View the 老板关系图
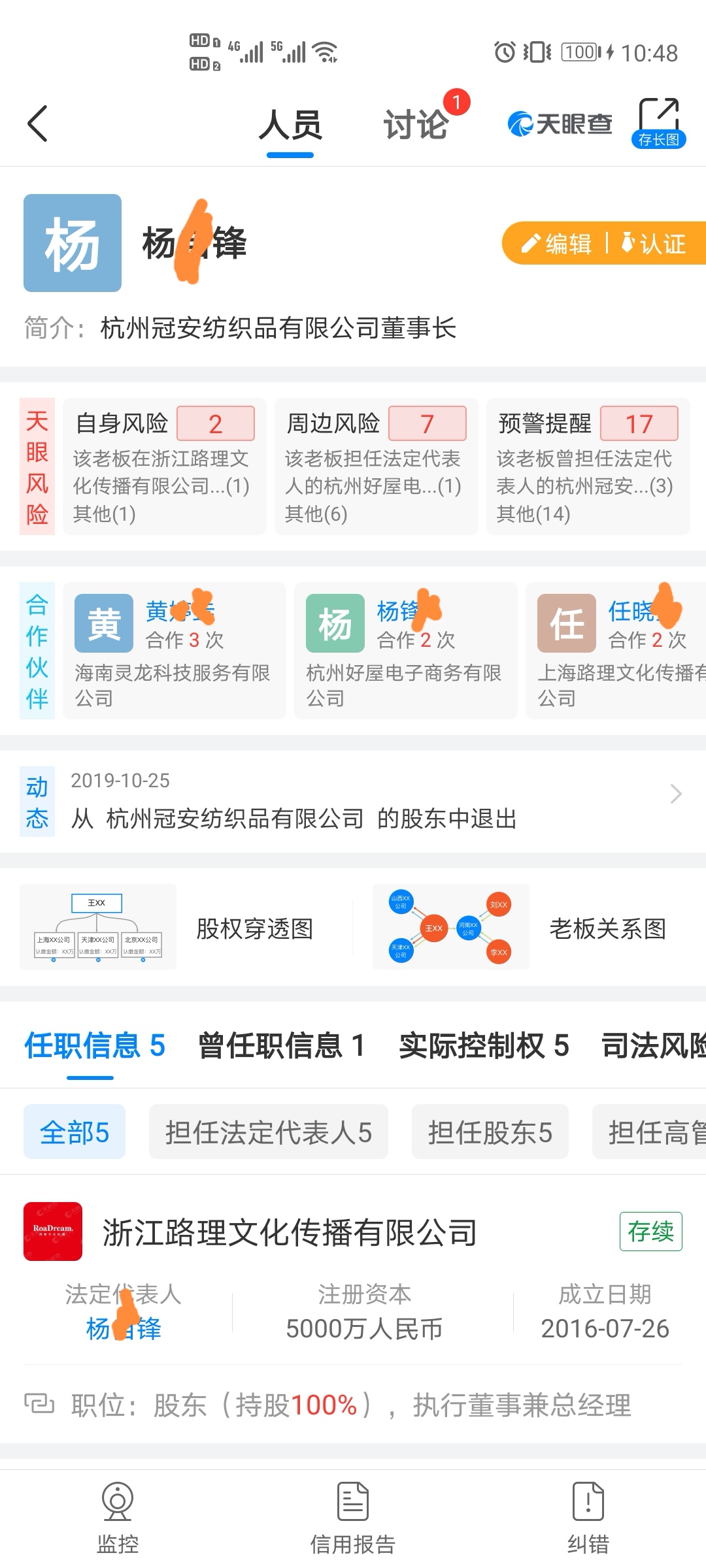 pyautogui.click(x=529, y=928)
